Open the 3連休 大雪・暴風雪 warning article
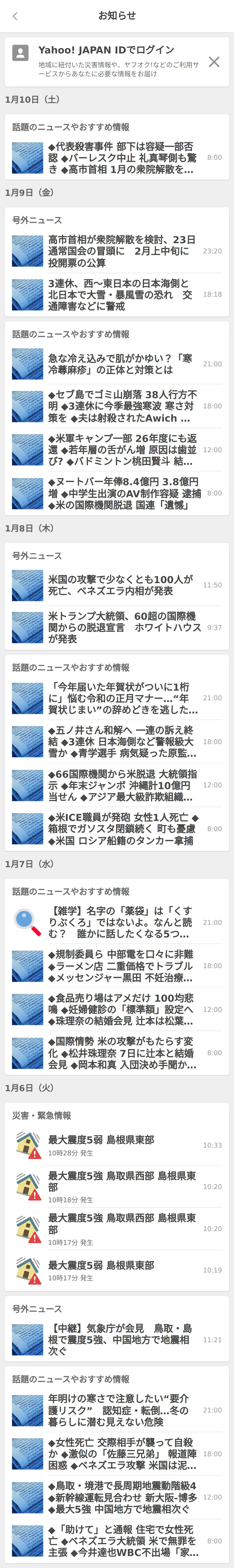 pos(122,295)
